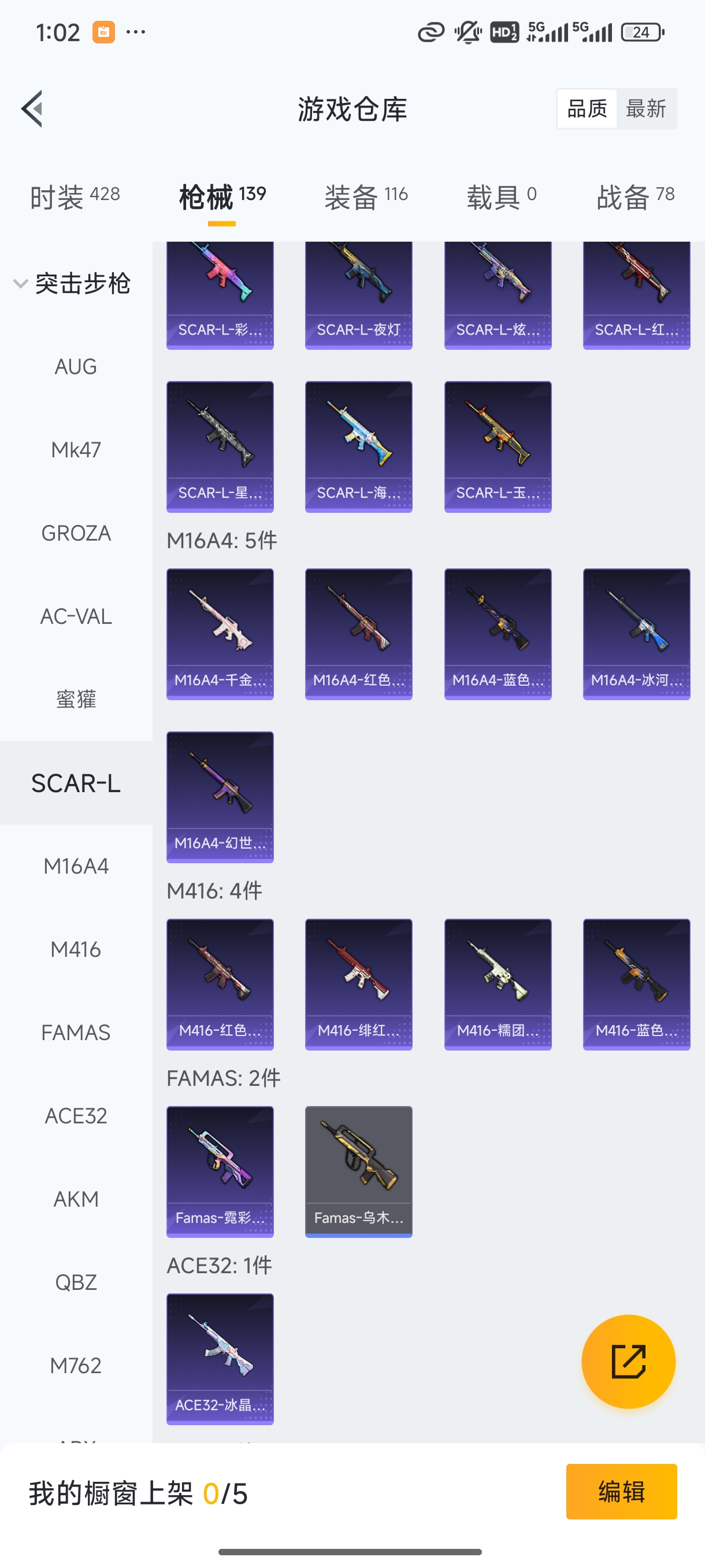The width and height of the screenshot is (705, 1568).
Task: View the M416-糯团 skin
Action: coord(498,983)
